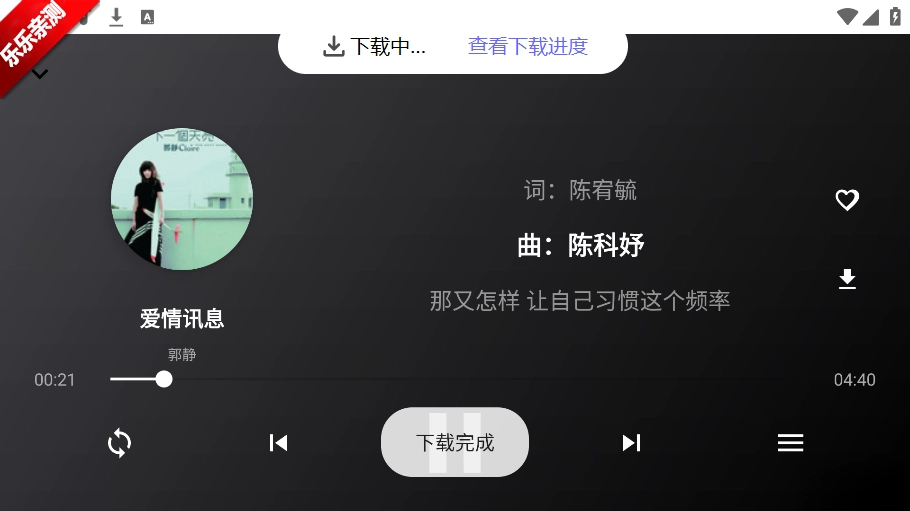Skip to the previous track
This screenshot has width=910, height=511.
(x=278, y=442)
